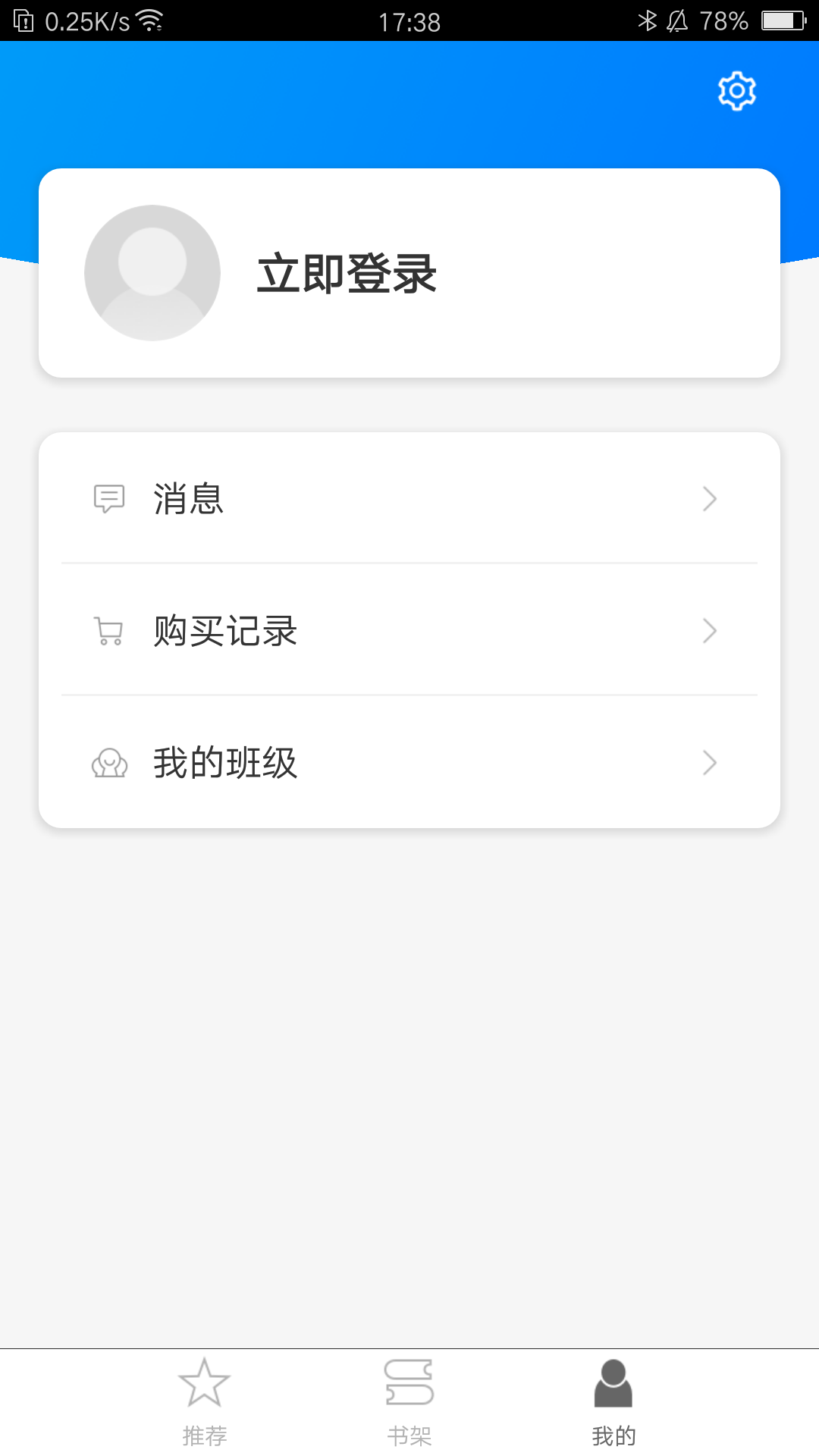Tap the Bluetooth icon in the status bar
The width and height of the screenshot is (819, 1456).
648,20
